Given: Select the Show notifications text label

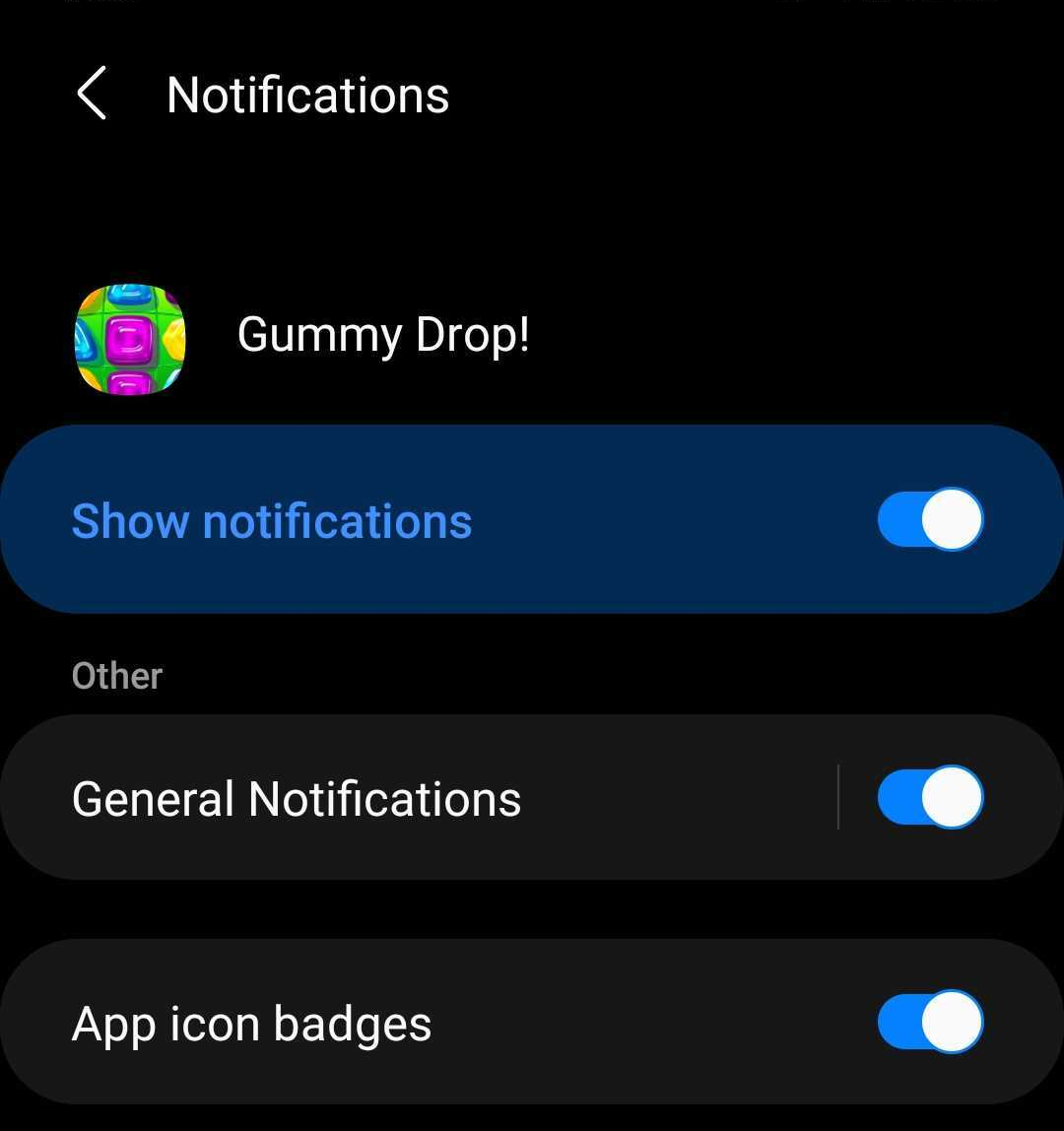Looking at the screenshot, I should 271,520.
